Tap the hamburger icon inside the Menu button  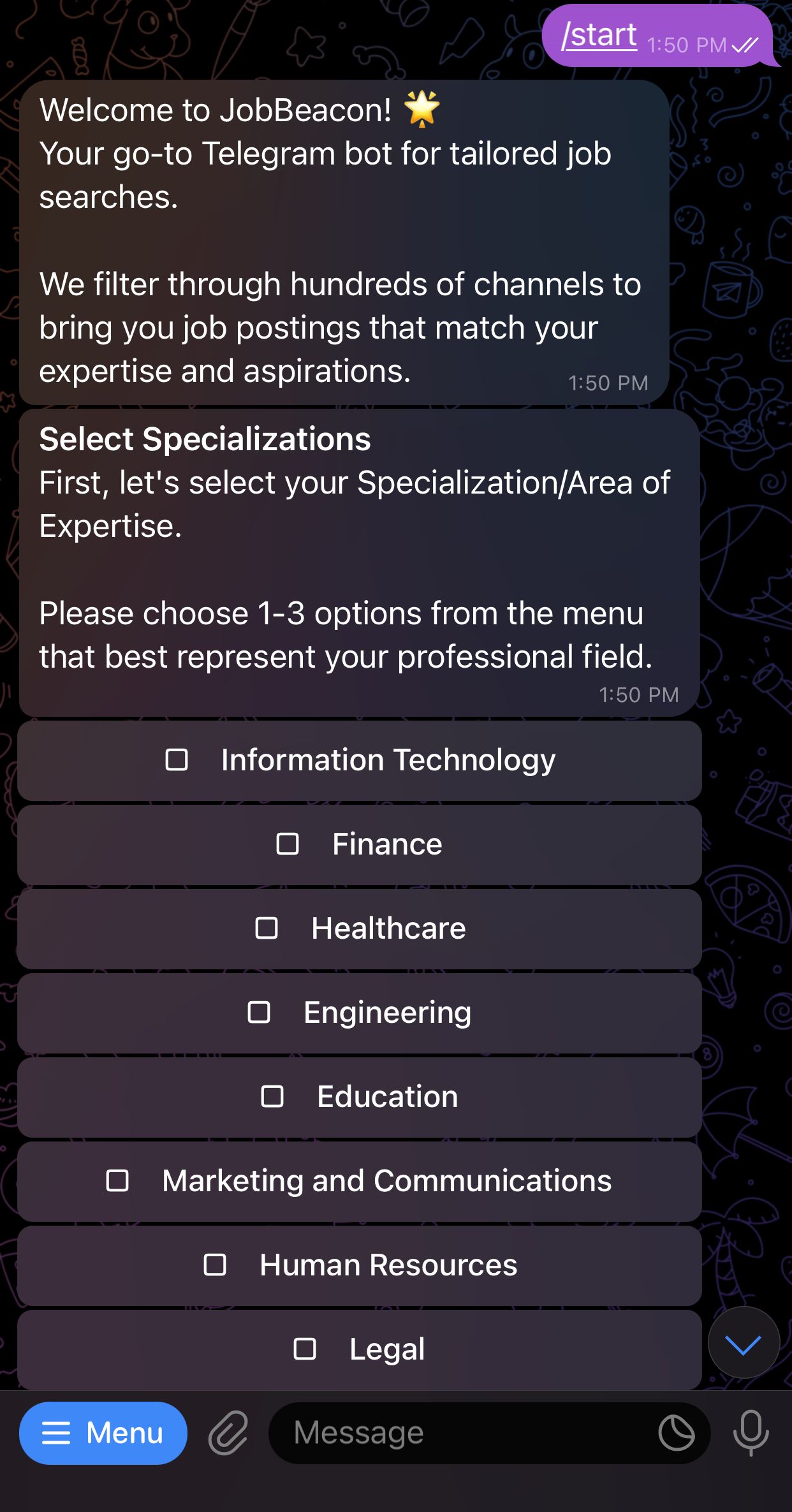pyautogui.click(x=57, y=1432)
